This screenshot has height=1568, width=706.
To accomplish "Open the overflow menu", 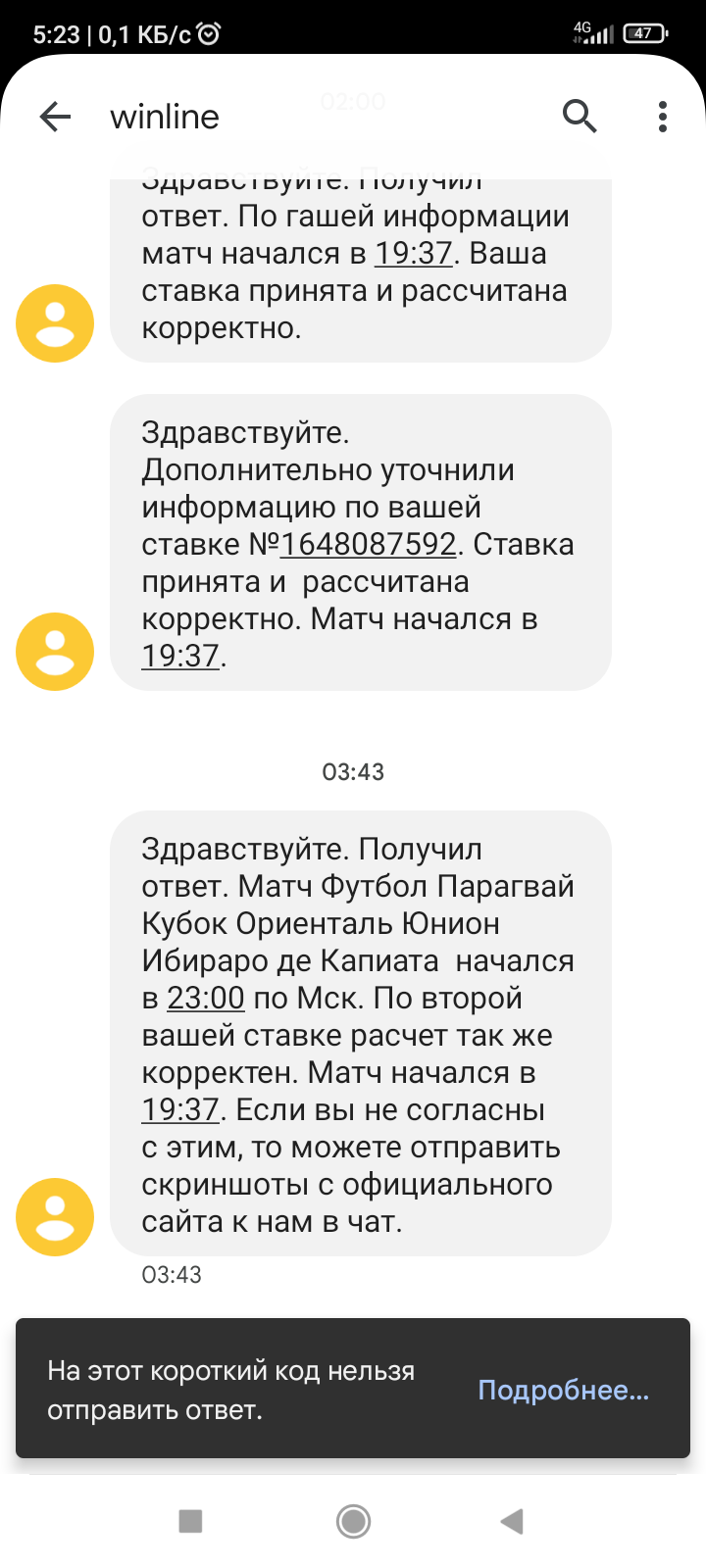I will pyautogui.click(x=663, y=117).
